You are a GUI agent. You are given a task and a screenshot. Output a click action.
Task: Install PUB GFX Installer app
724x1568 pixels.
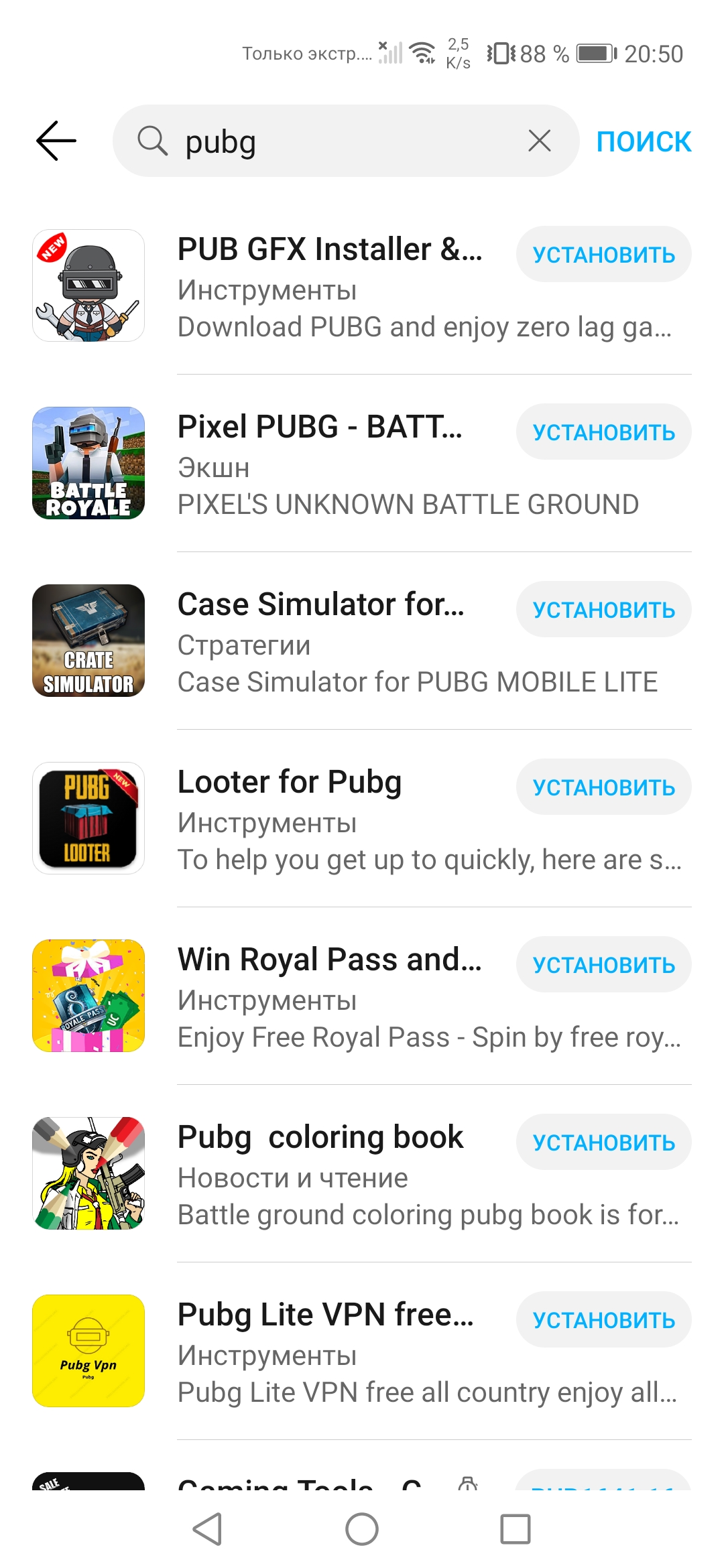603,255
